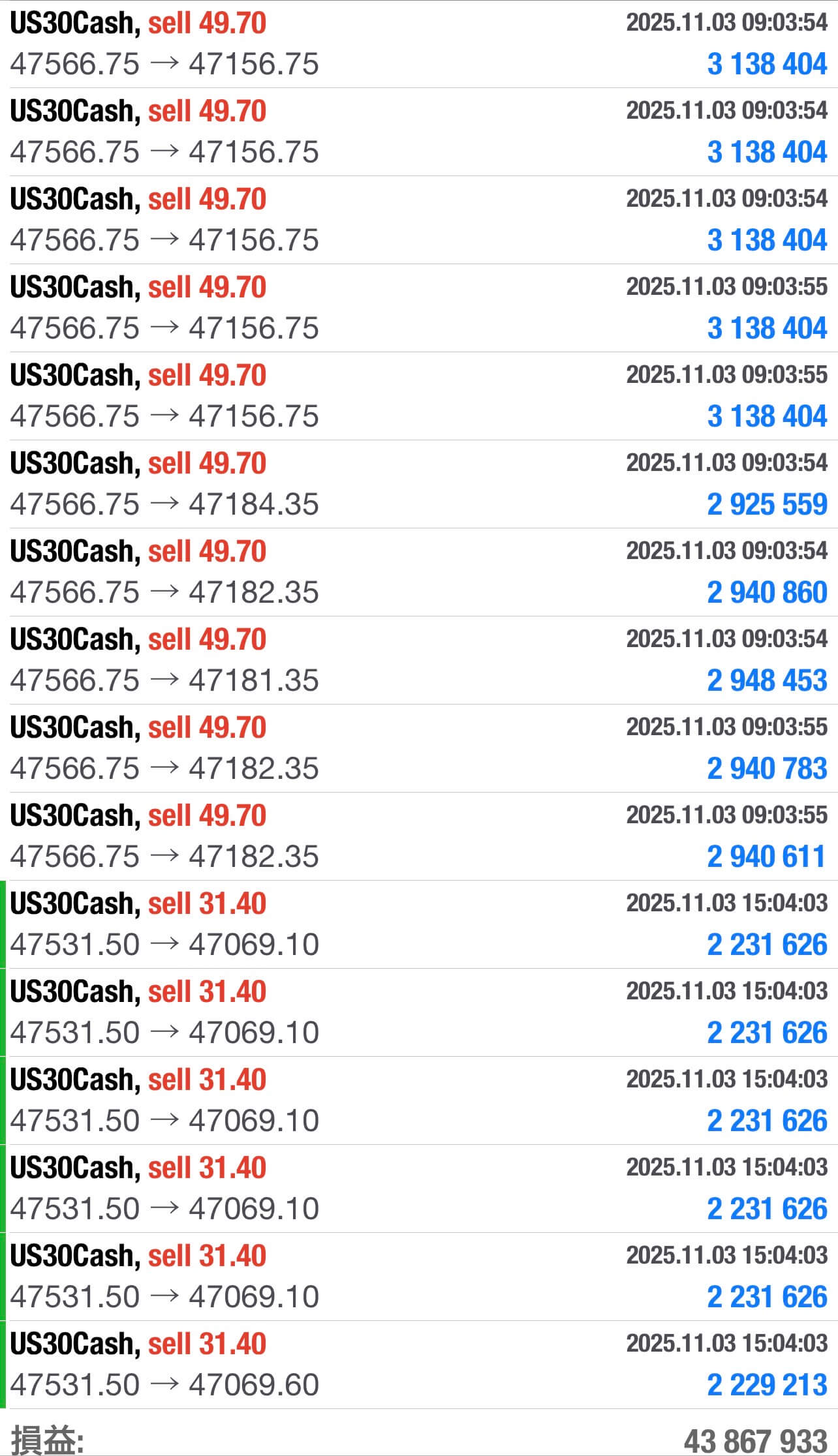Show details of the trade closed at 47181.35

point(419,660)
